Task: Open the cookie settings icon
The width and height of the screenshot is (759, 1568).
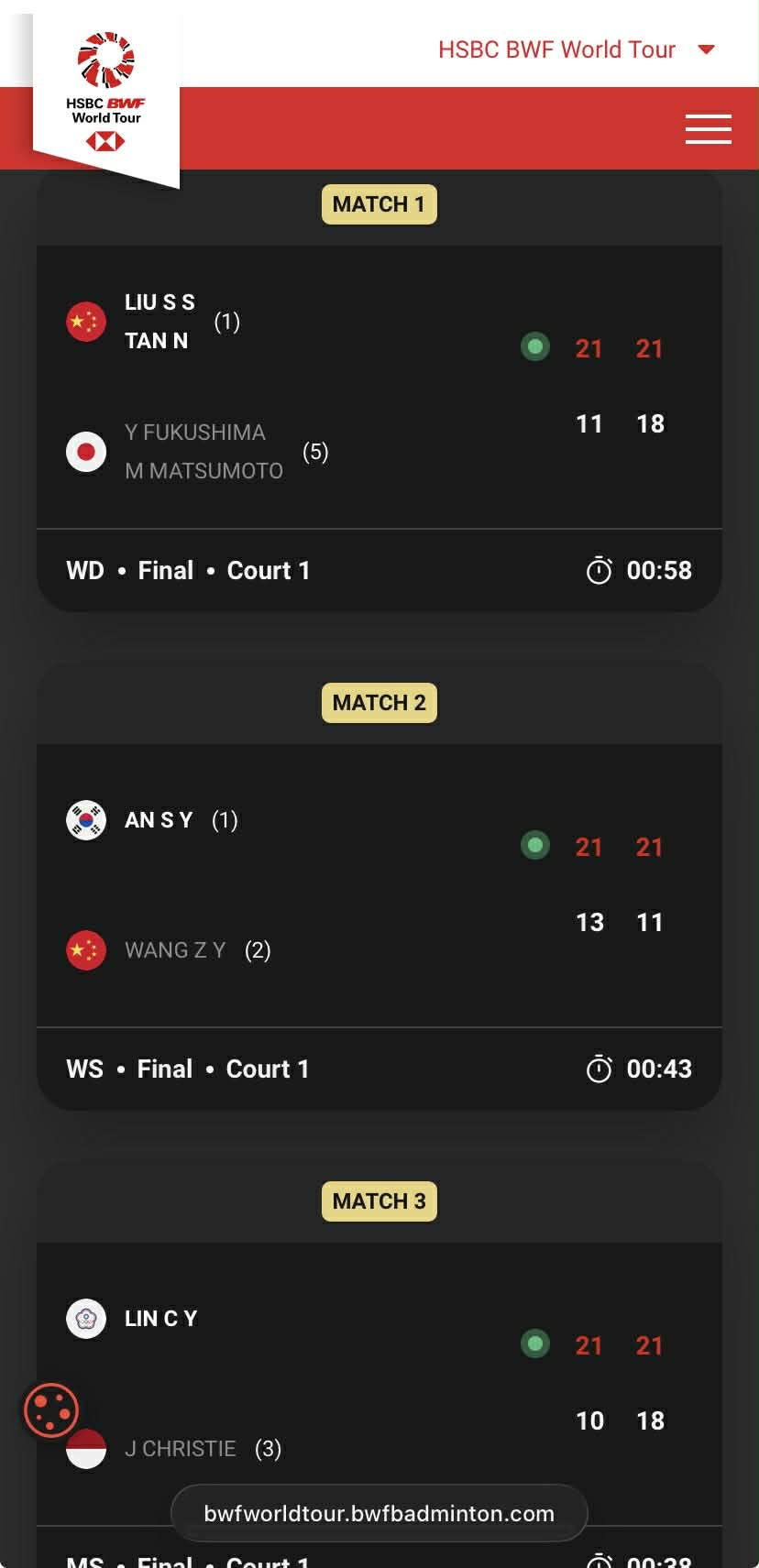Action: [x=51, y=1409]
